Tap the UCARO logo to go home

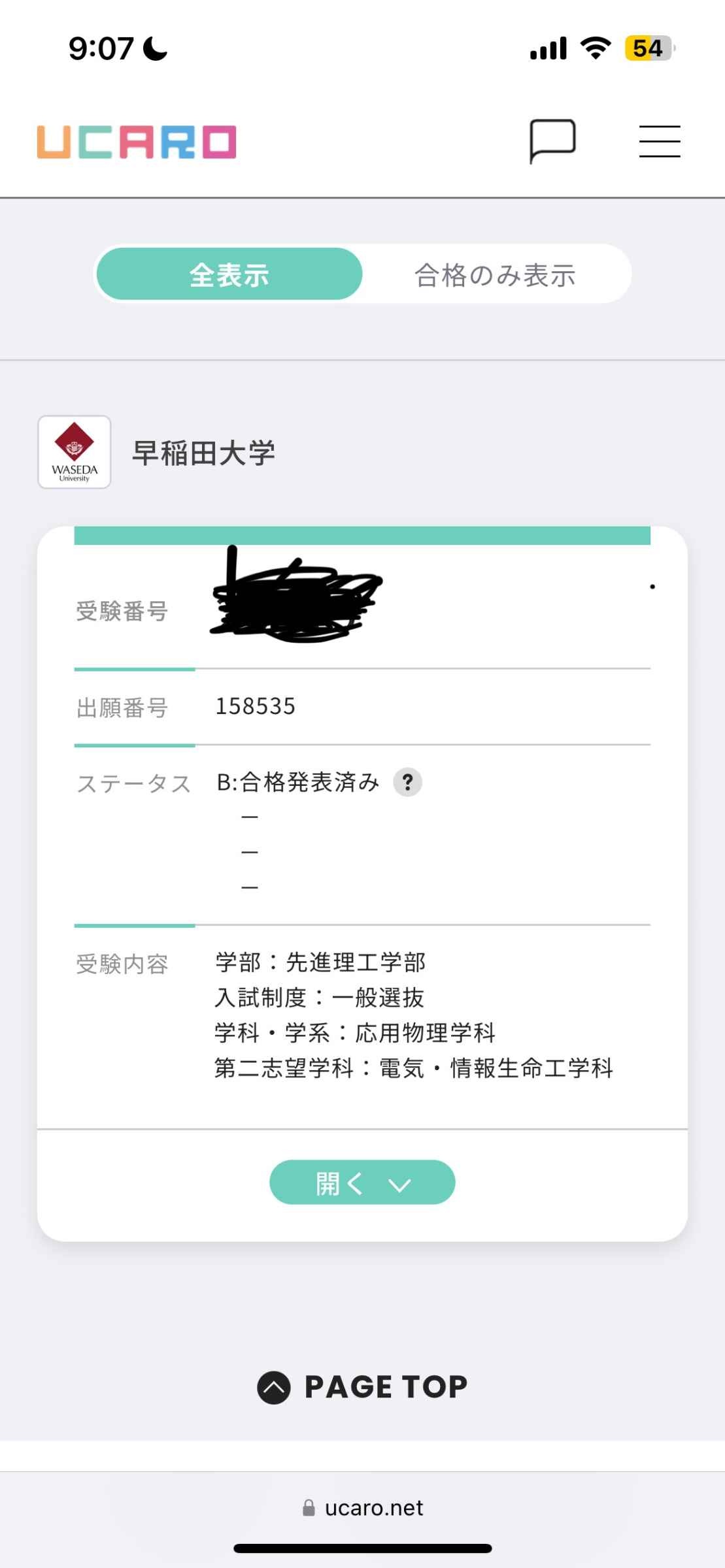point(136,142)
